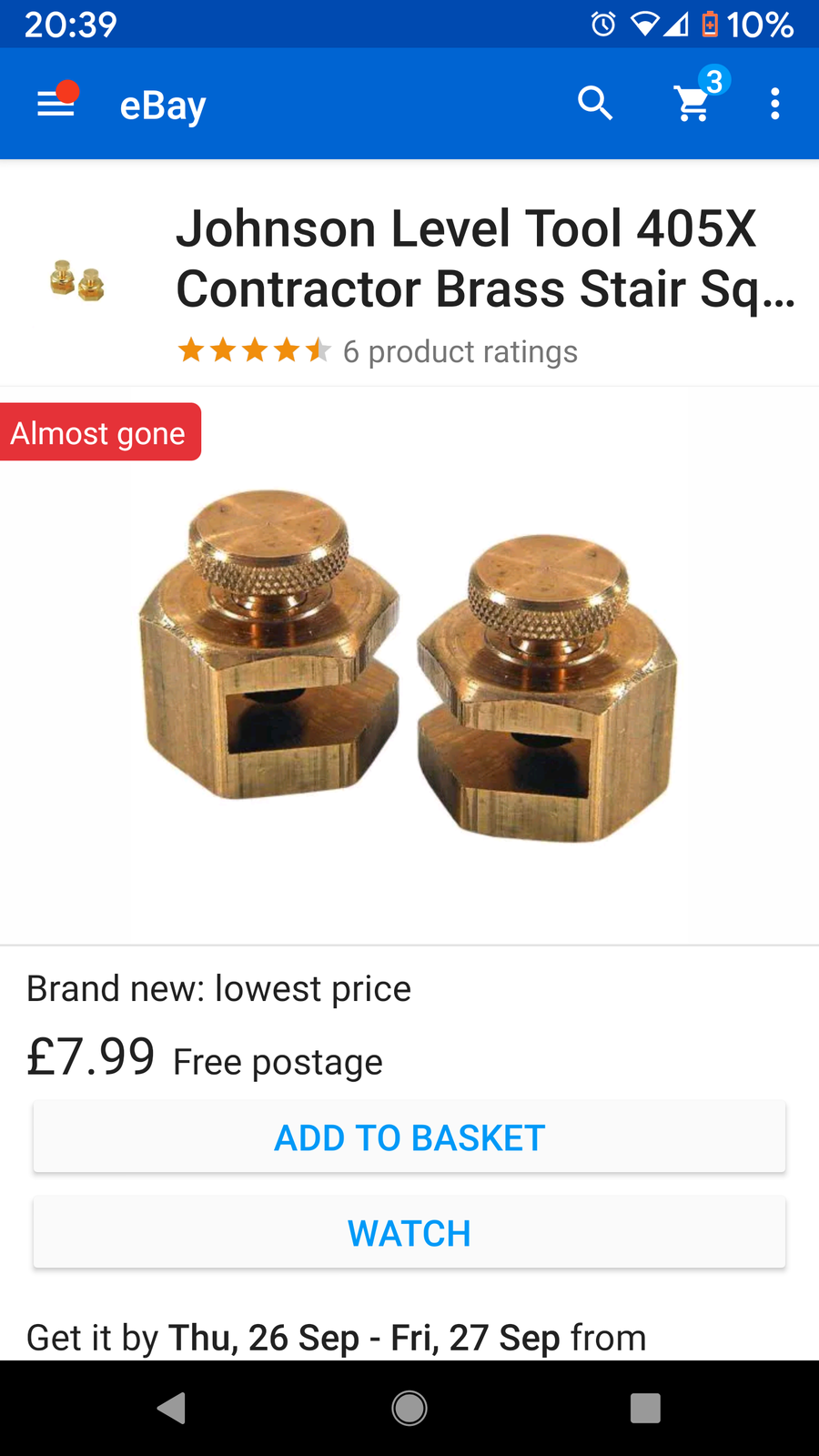
Task: Tap ADD TO BASKET button
Action: tap(409, 1137)
